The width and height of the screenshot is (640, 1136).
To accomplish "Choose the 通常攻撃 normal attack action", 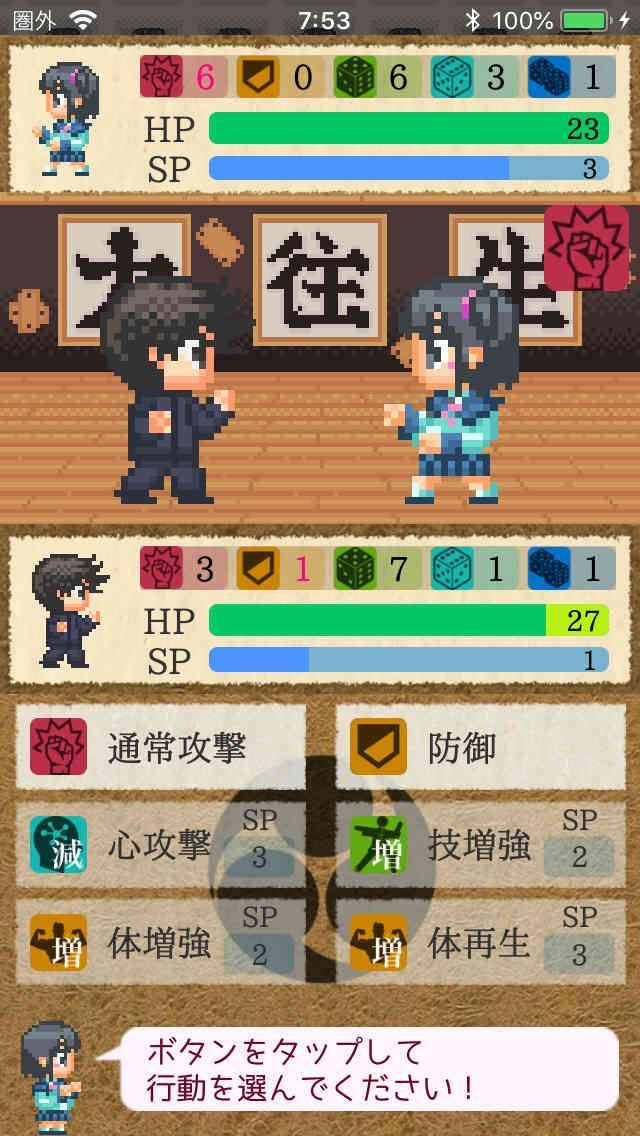I will click(x=160, y=747).
